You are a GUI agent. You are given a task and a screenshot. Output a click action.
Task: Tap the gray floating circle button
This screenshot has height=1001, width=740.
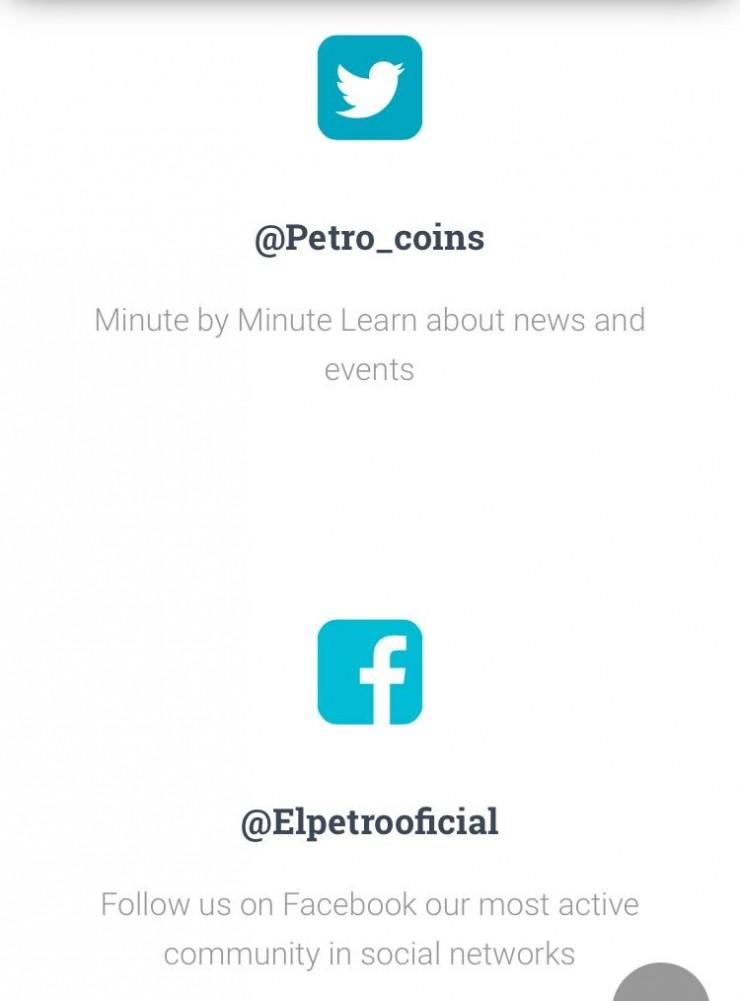tap(661, 985)
